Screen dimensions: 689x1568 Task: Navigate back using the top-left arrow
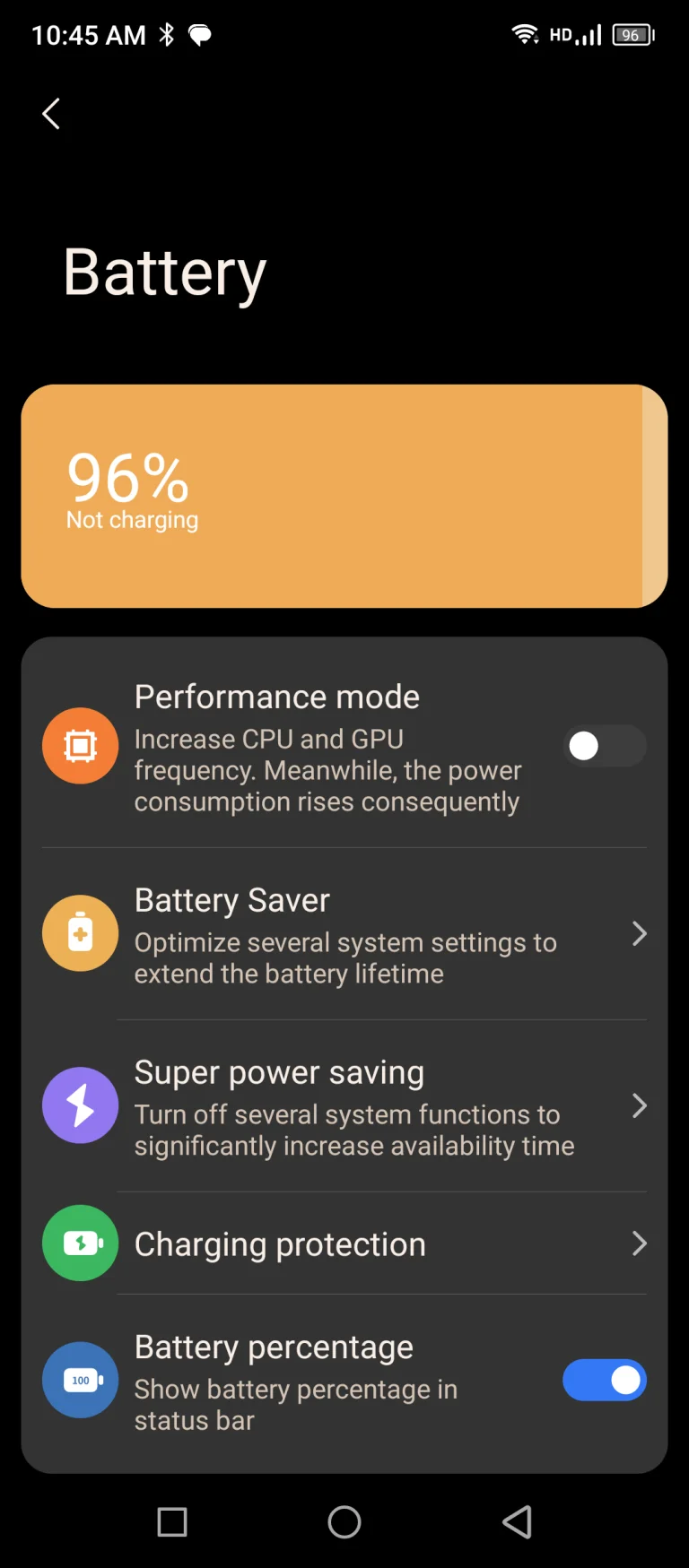(50, 114)
